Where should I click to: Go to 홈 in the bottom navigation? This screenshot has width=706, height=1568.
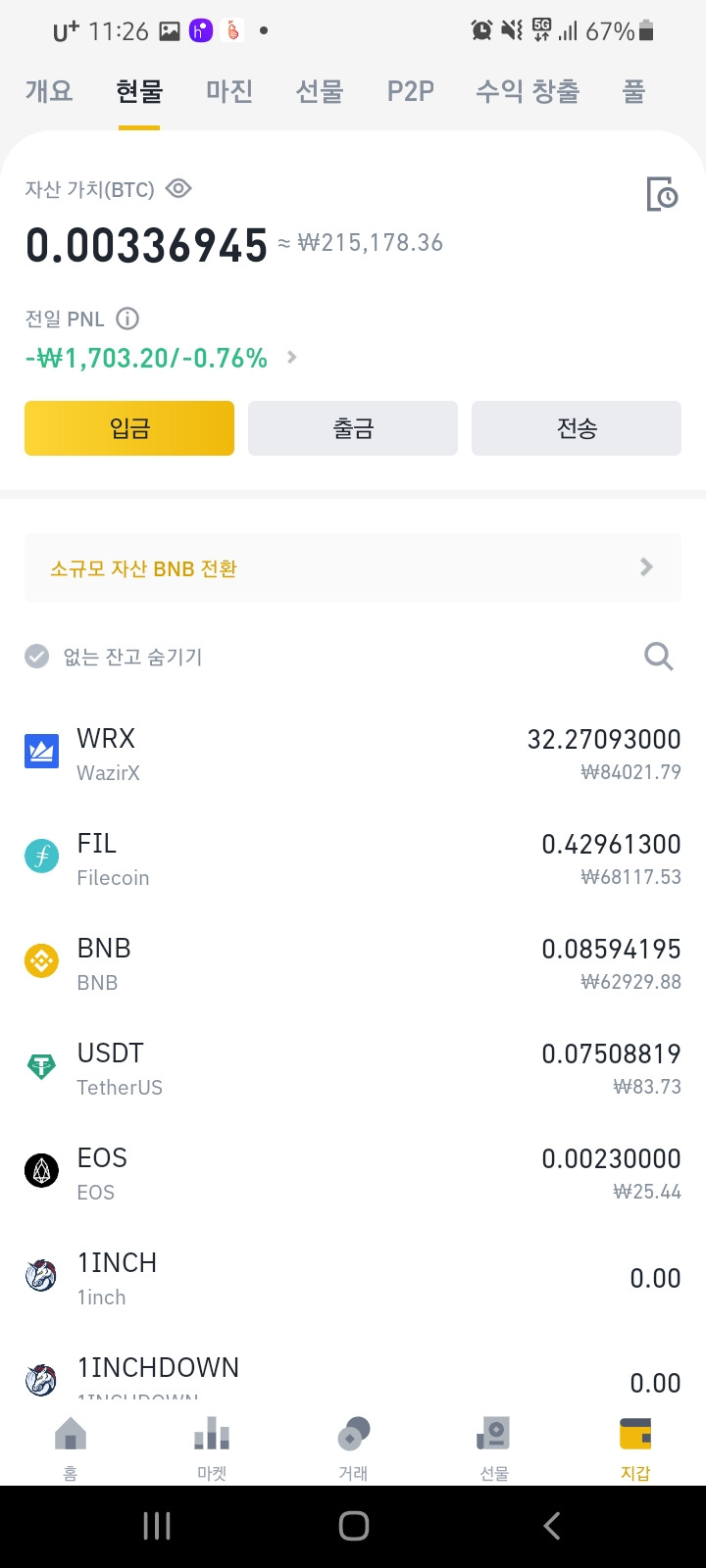(71, 1448)
